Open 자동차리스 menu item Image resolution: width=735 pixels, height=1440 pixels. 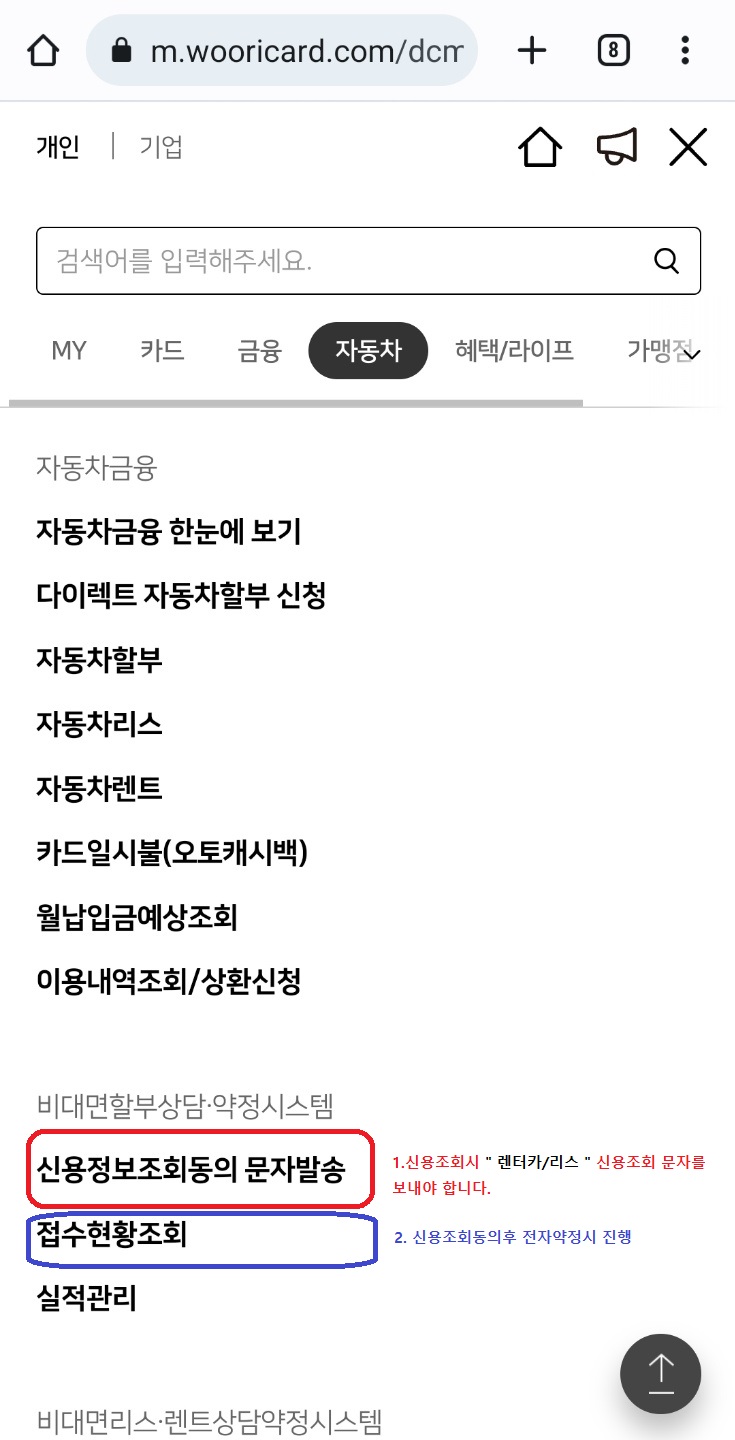point(99,724)
